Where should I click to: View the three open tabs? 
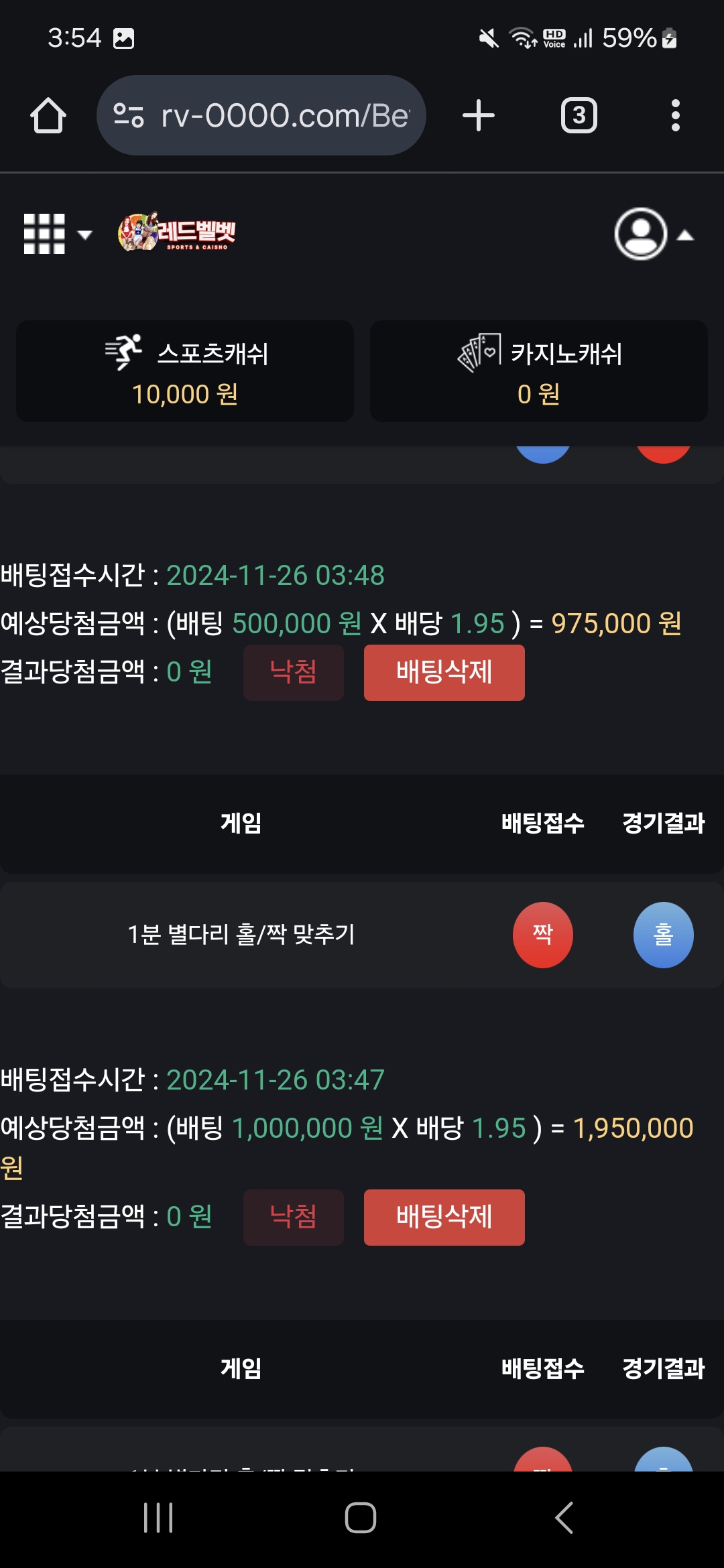pyautogui.click(x=579, y=116)
